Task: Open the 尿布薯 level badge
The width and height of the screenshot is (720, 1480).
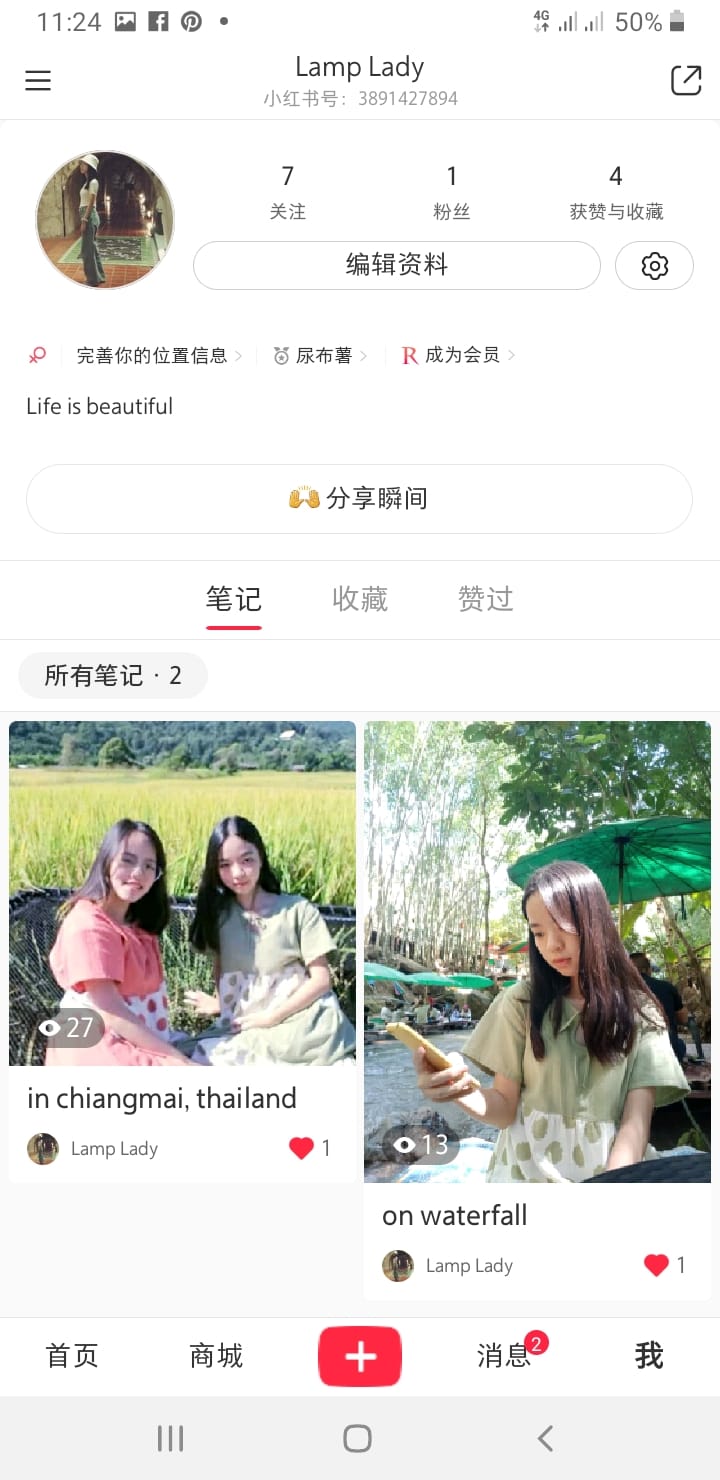Action: [x=322, y=355]
